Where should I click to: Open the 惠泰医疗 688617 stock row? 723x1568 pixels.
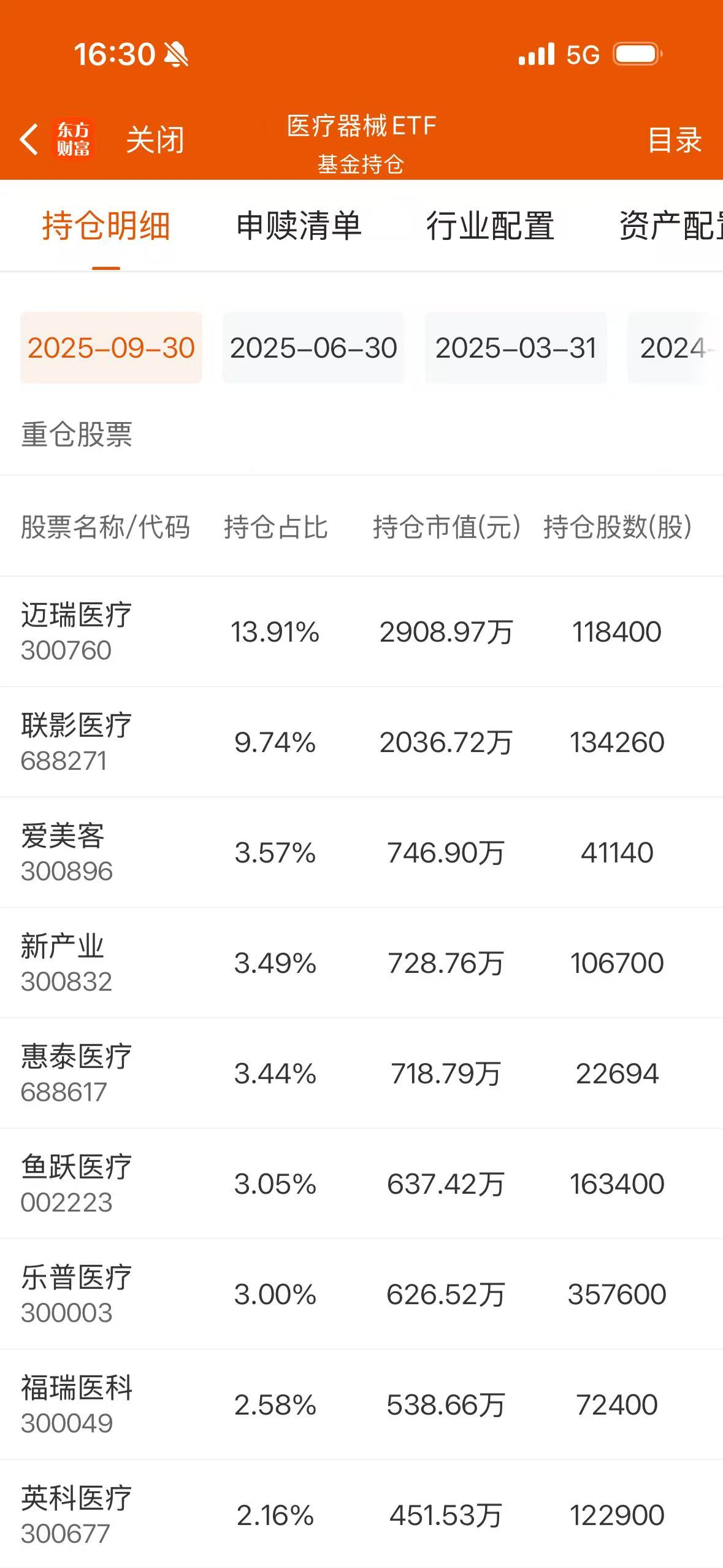(77, 1073)
